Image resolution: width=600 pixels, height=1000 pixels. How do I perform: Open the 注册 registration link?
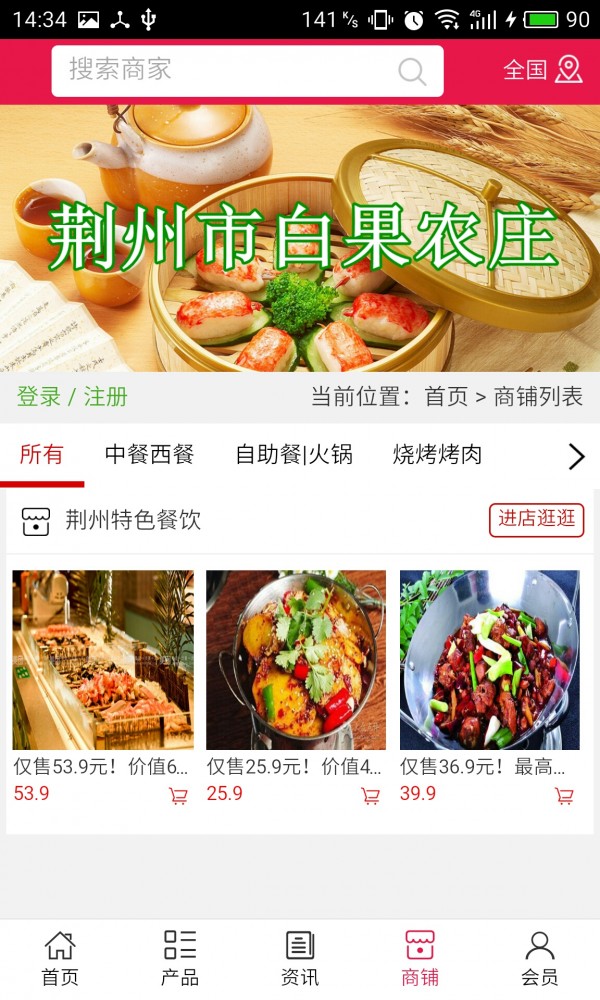click(x=105, y=397)
